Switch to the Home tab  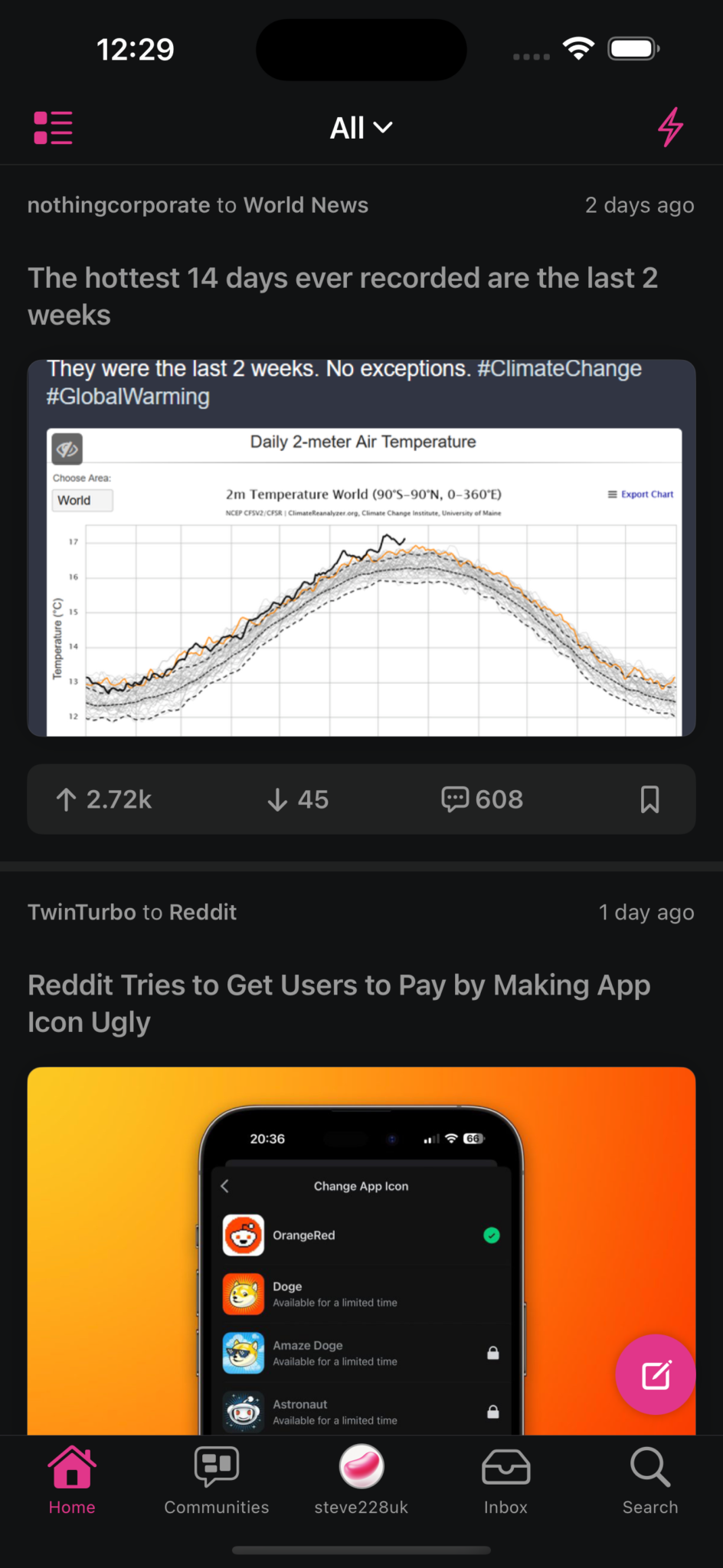point(72,1479)
